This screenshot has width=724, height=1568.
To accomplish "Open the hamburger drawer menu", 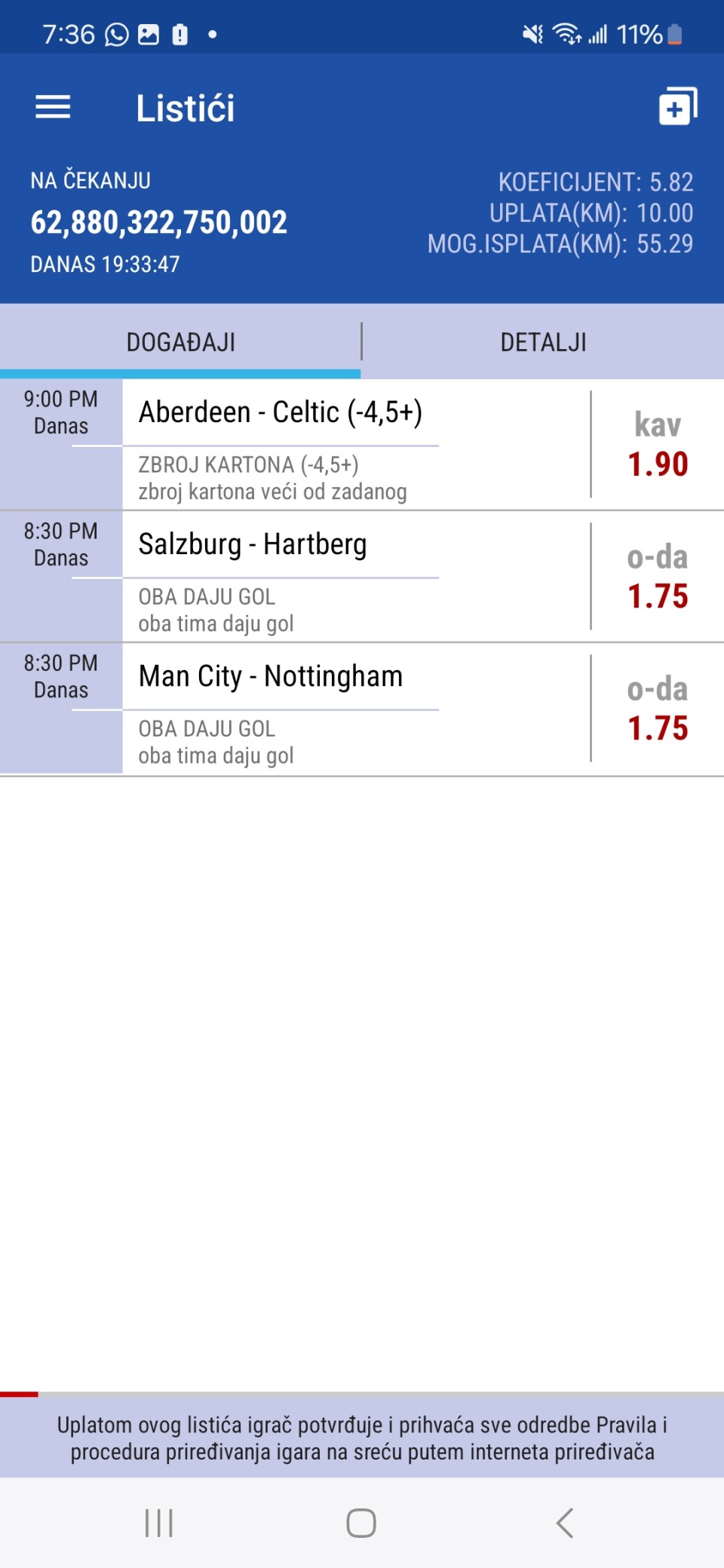I will 53,108.
